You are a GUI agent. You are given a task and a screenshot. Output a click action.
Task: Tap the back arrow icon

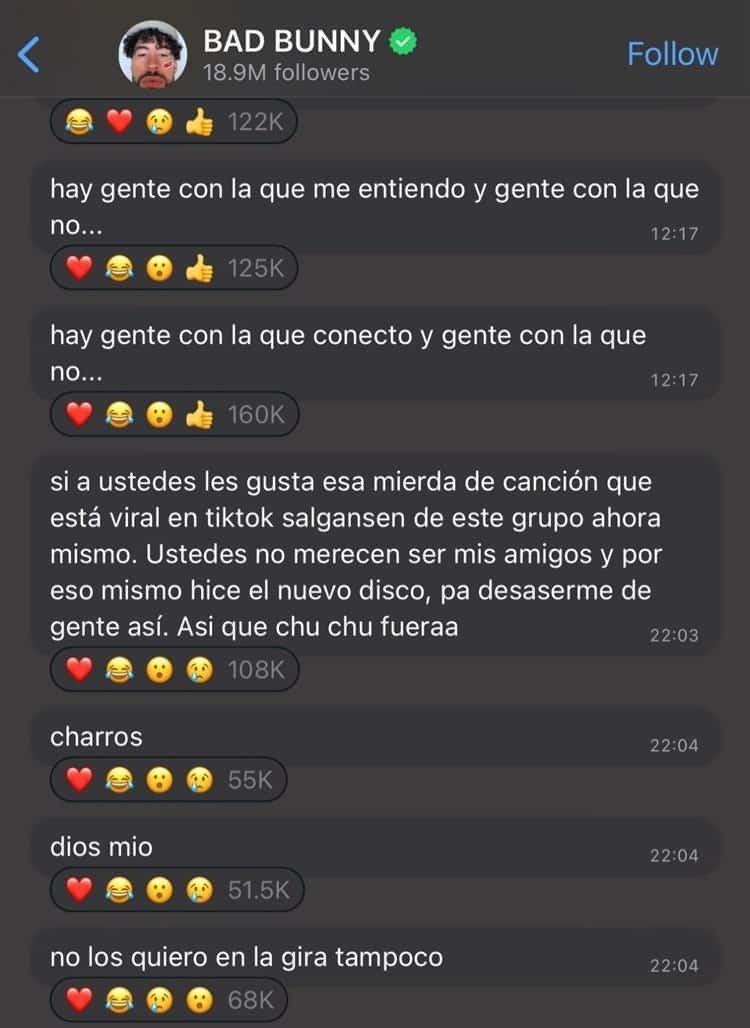[x=29, y=54]
